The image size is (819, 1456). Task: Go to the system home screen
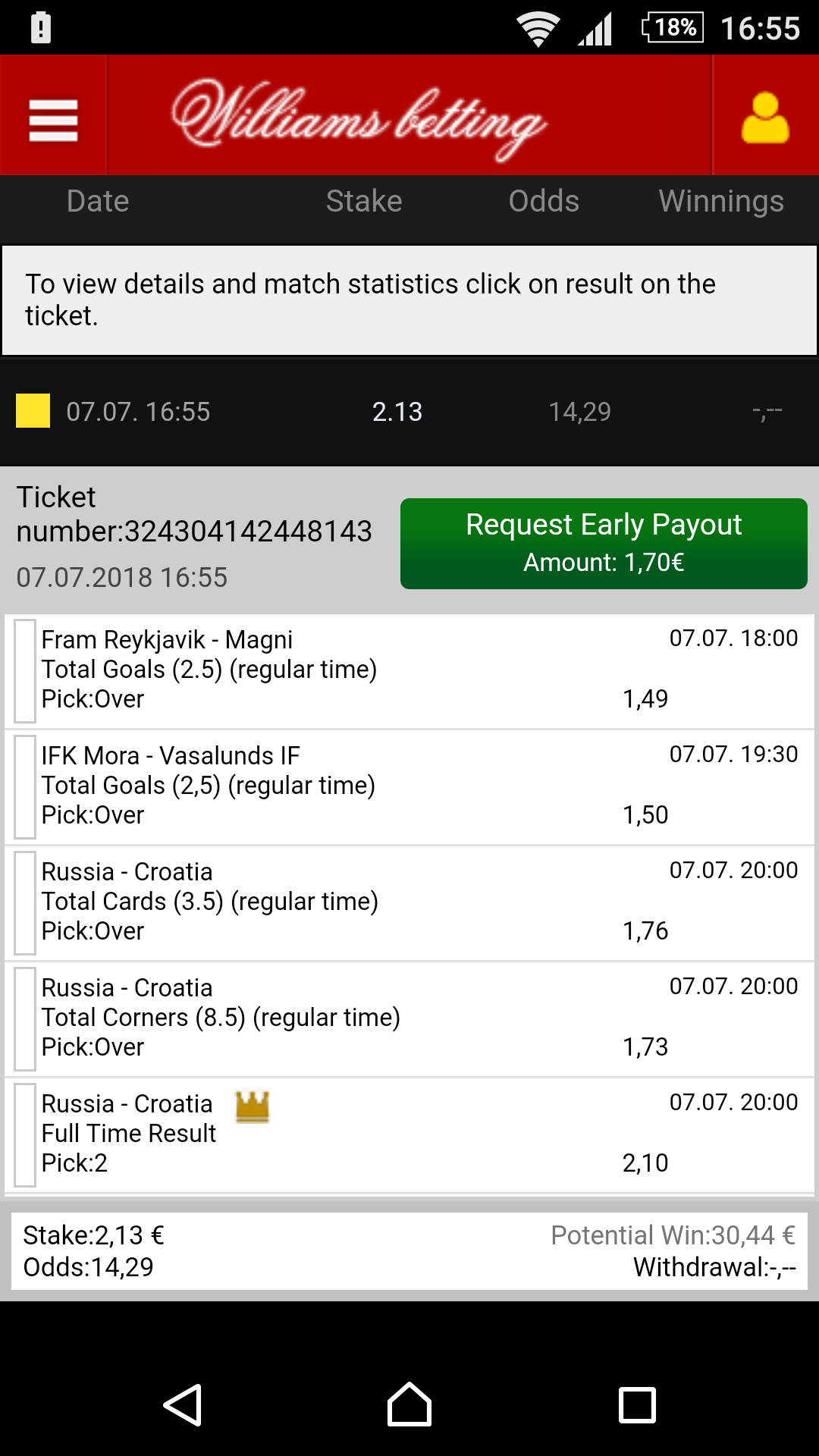pyautogui.click(x=409, y=1405)
